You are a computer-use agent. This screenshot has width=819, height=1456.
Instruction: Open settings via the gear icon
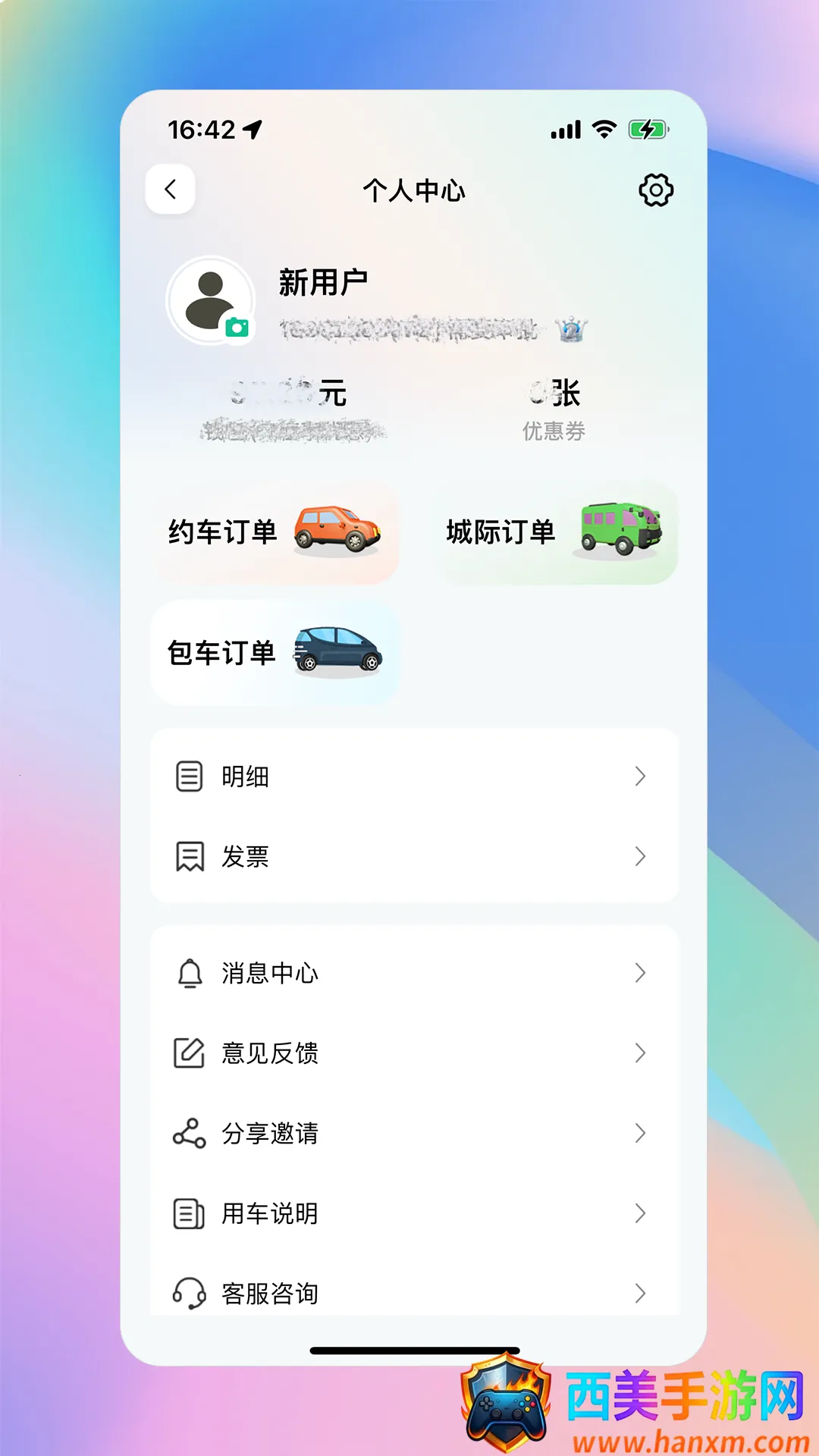656,190
